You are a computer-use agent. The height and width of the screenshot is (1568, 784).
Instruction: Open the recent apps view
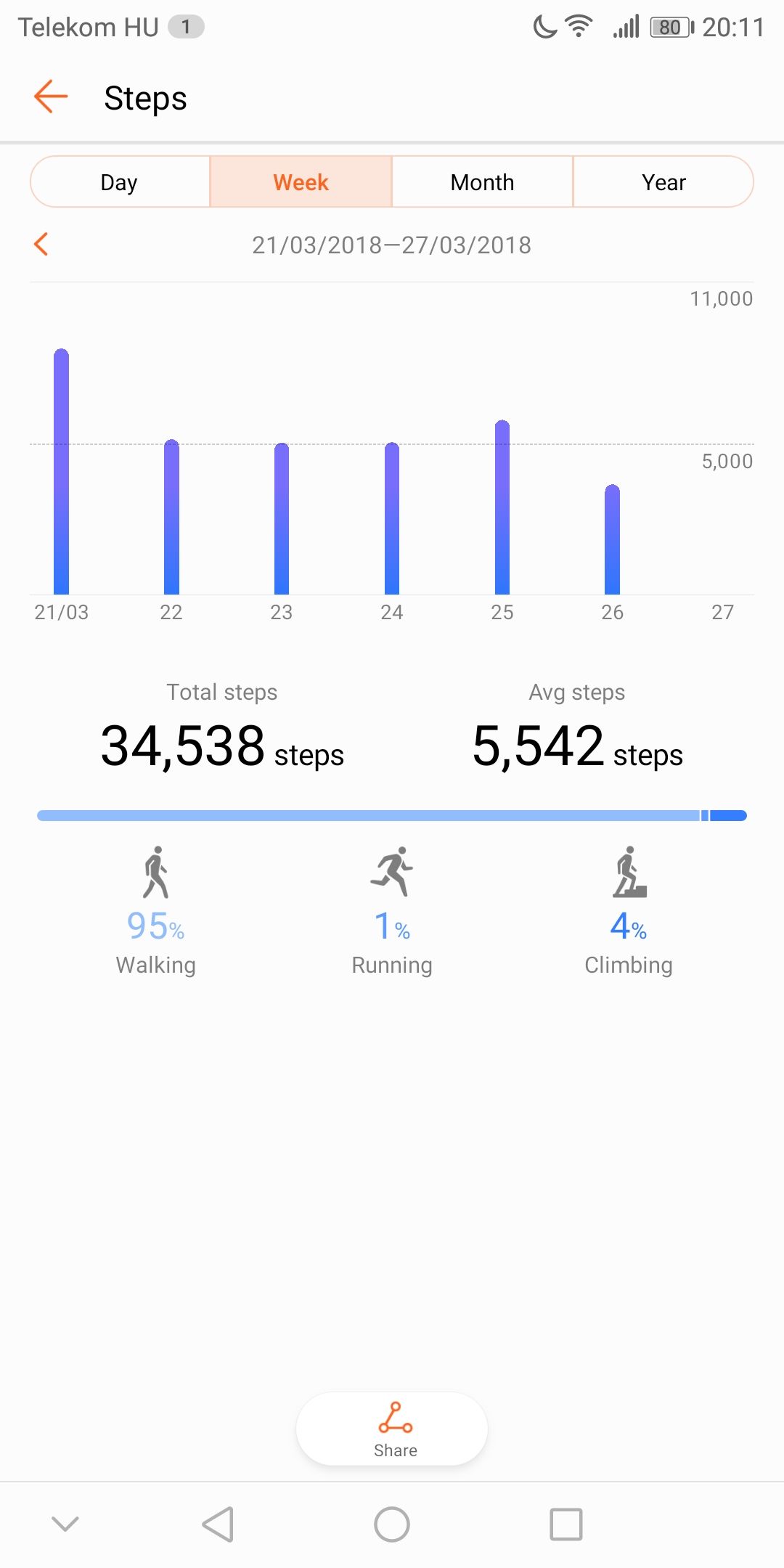coord(566,1524)
